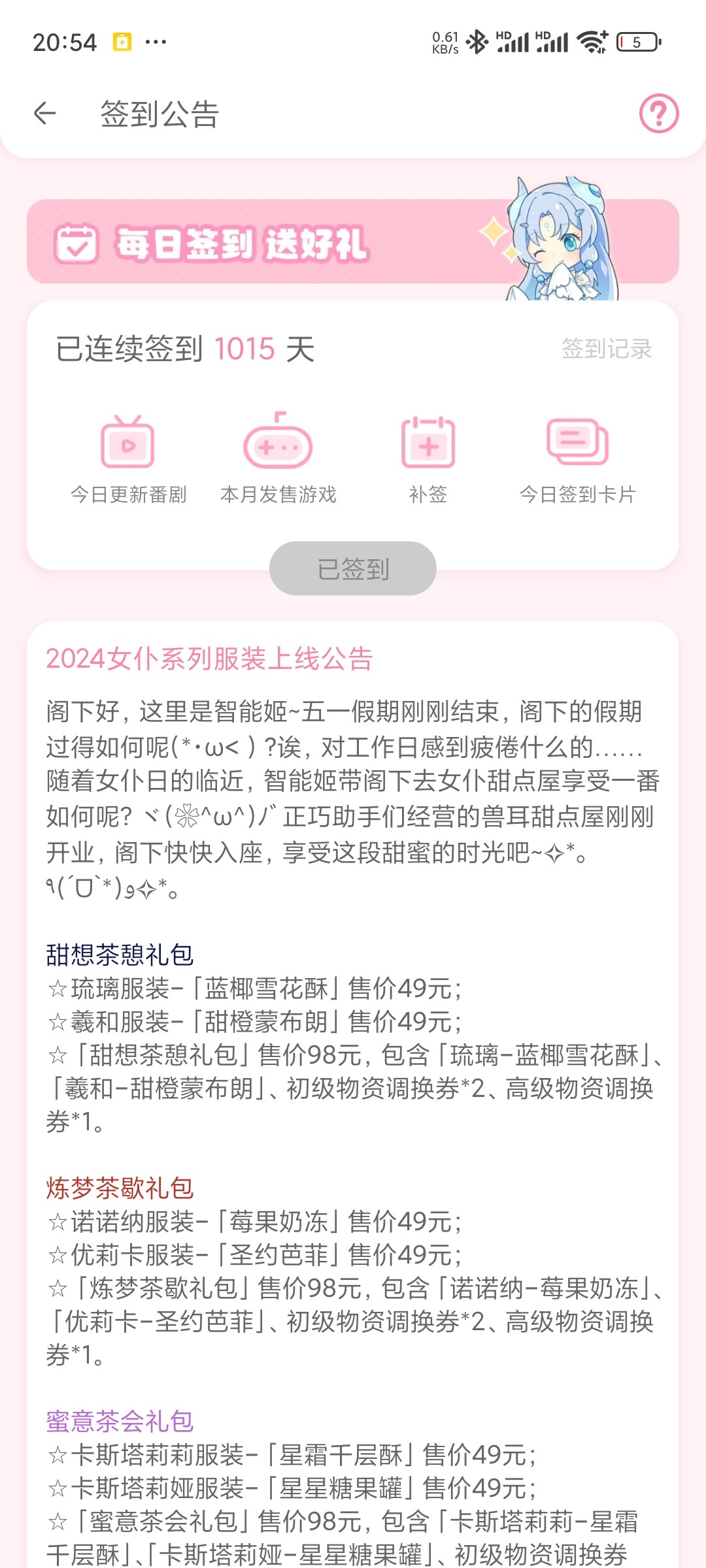Tap the 已签到 button
This screenshot has width=706, height=1568.
pyautogui.click(x=353, y=568)
